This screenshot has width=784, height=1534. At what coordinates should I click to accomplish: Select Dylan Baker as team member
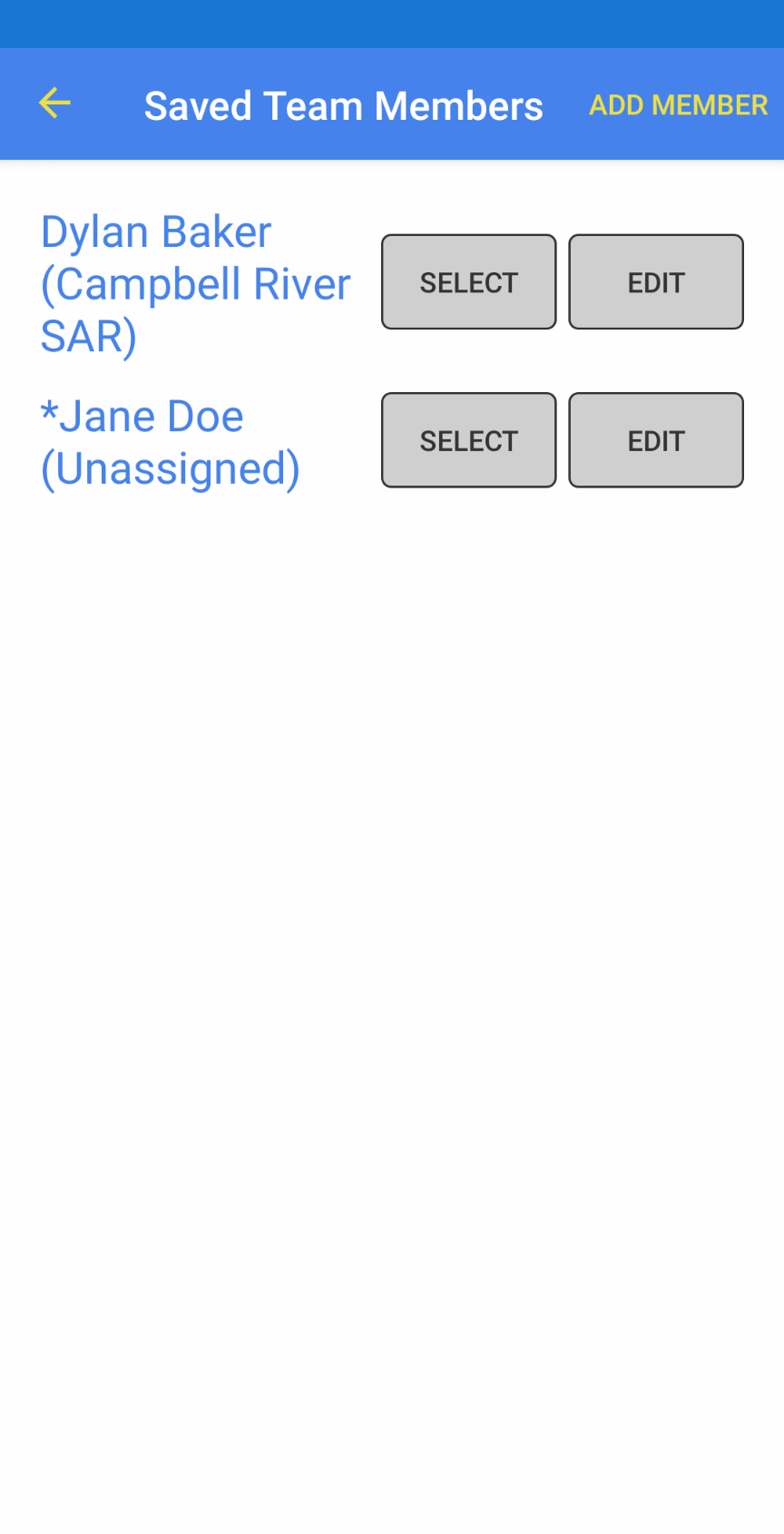tap(468, 282)
